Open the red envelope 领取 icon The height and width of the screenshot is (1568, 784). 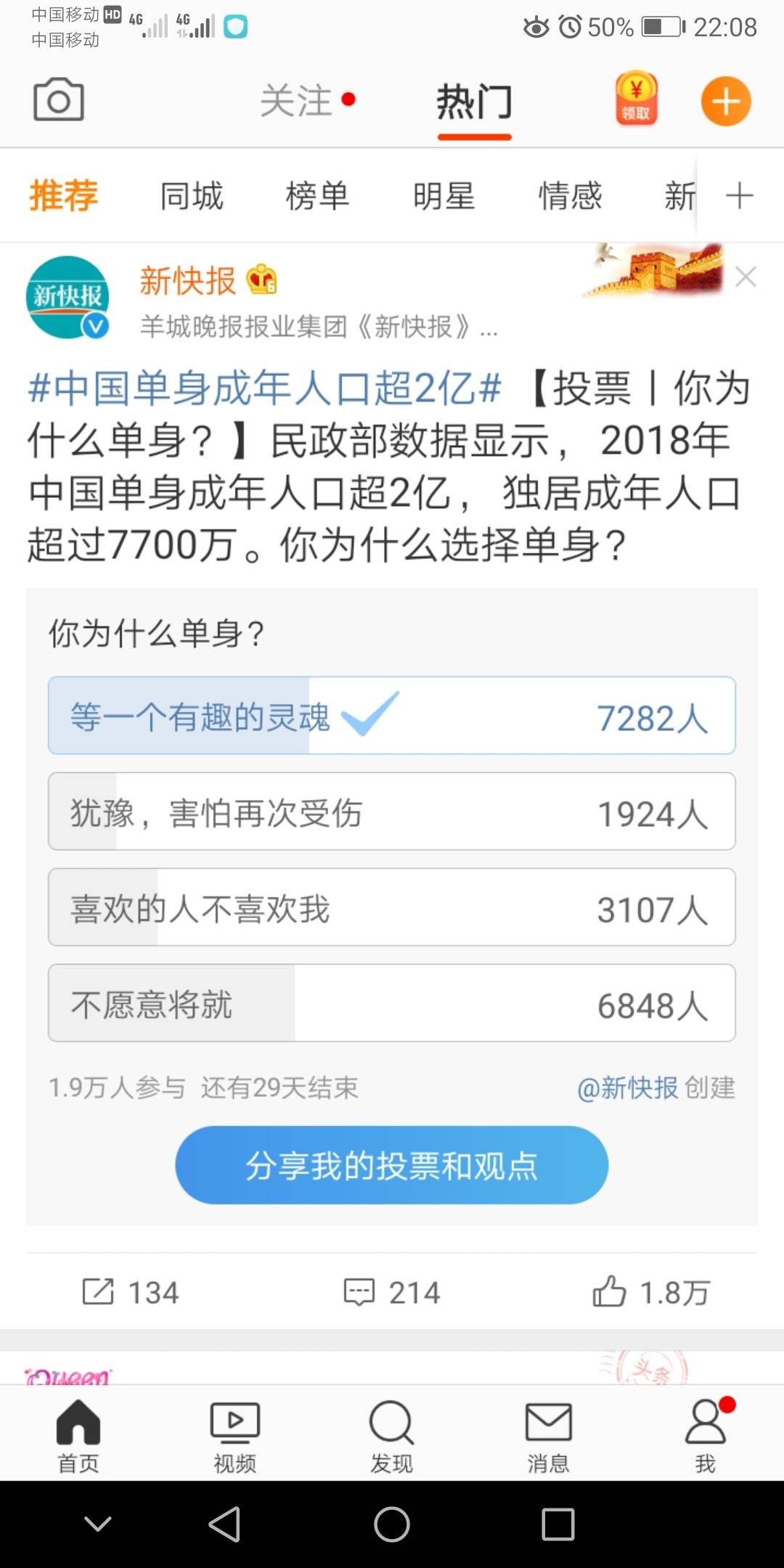(x=637, y=99)
